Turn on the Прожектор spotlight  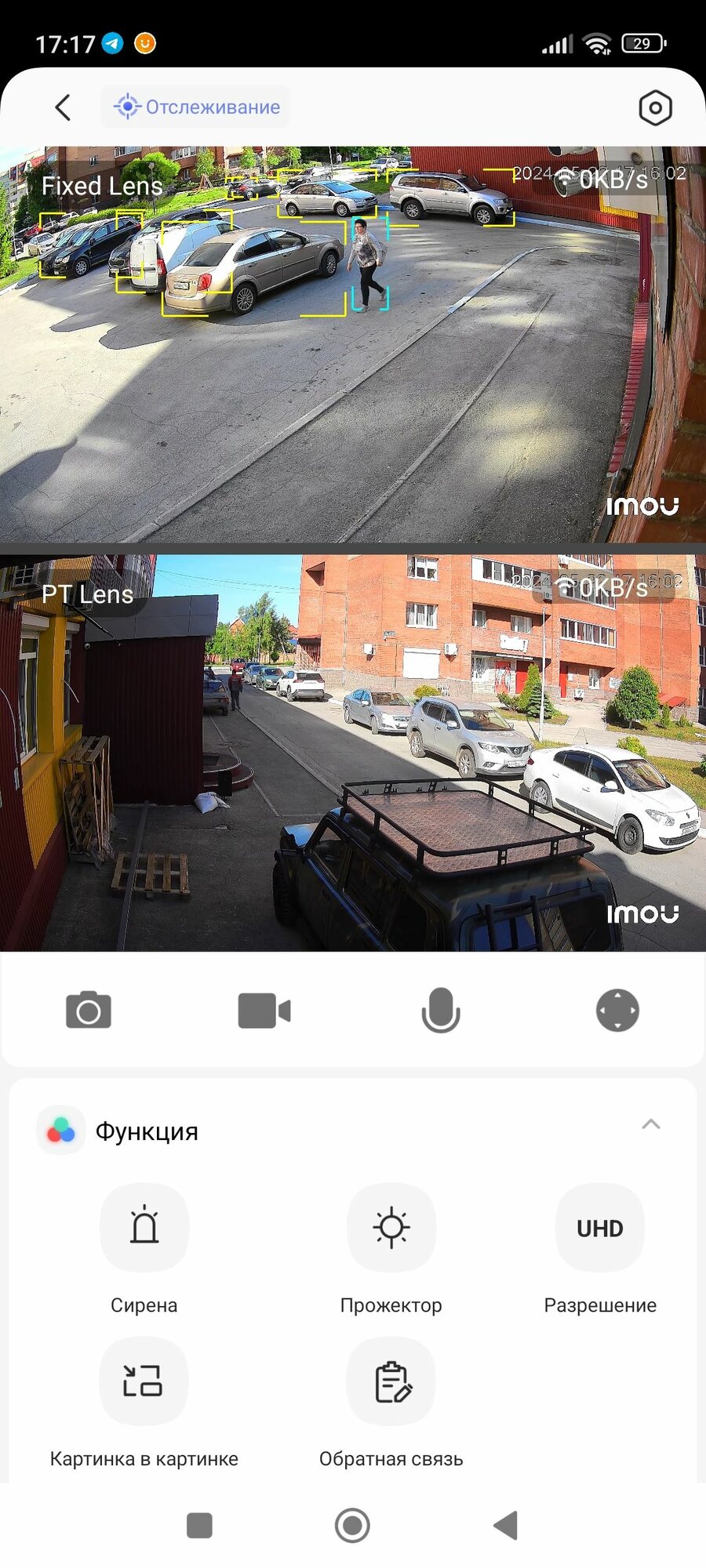coord(391,1228)
